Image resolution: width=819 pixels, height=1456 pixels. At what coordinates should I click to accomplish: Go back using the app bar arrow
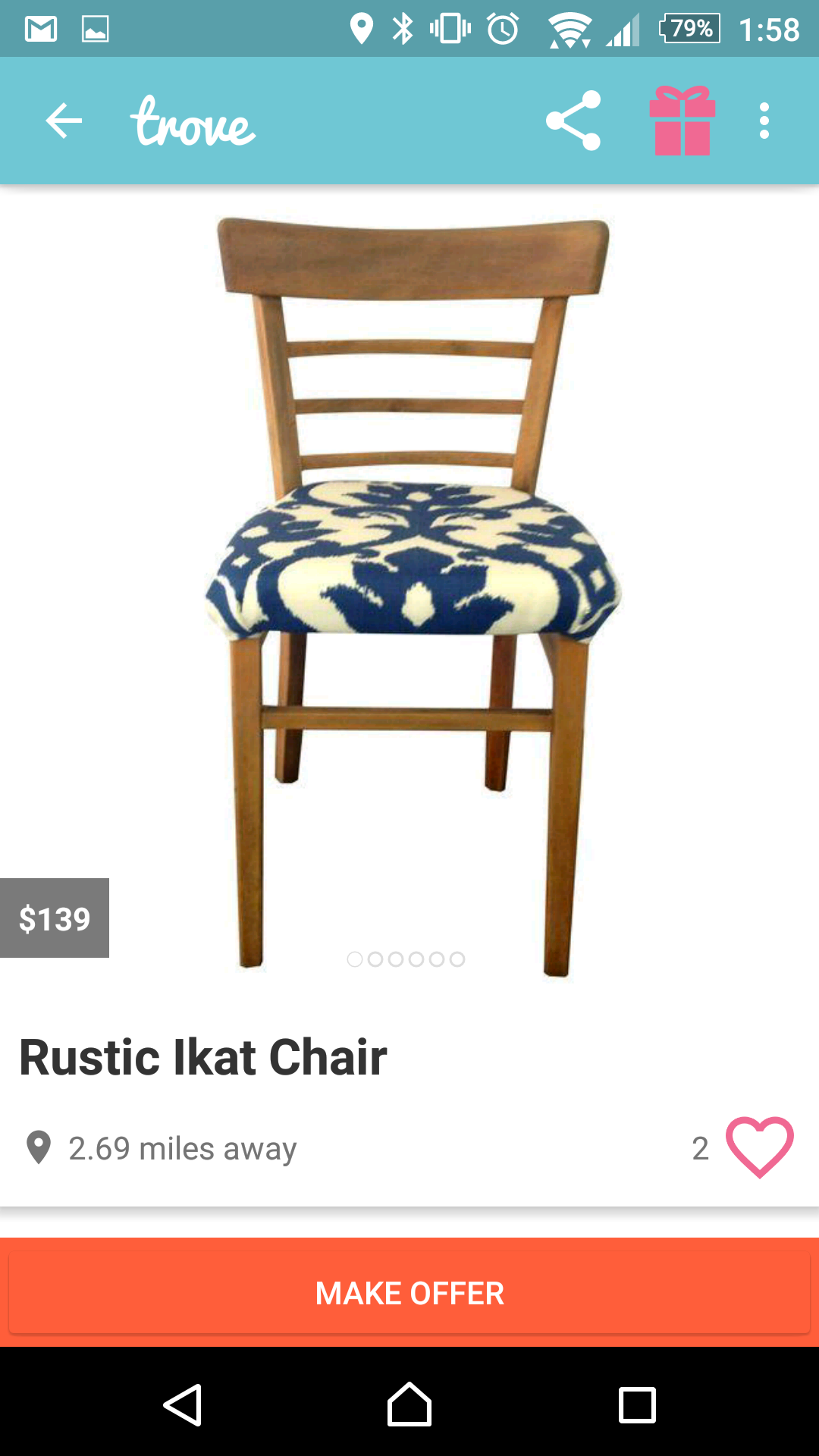coord(64,121)
